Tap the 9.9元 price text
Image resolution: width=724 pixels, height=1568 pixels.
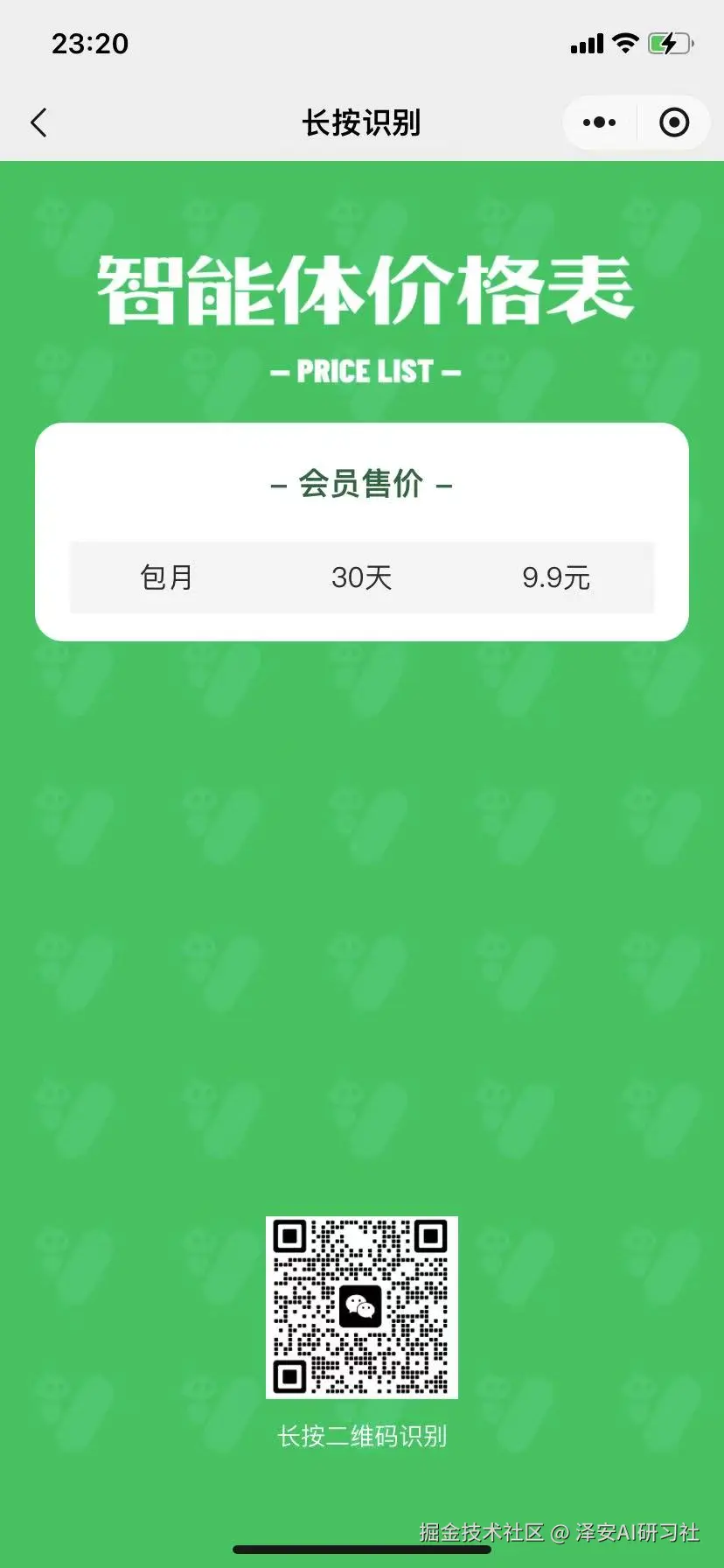coord(556,577)
